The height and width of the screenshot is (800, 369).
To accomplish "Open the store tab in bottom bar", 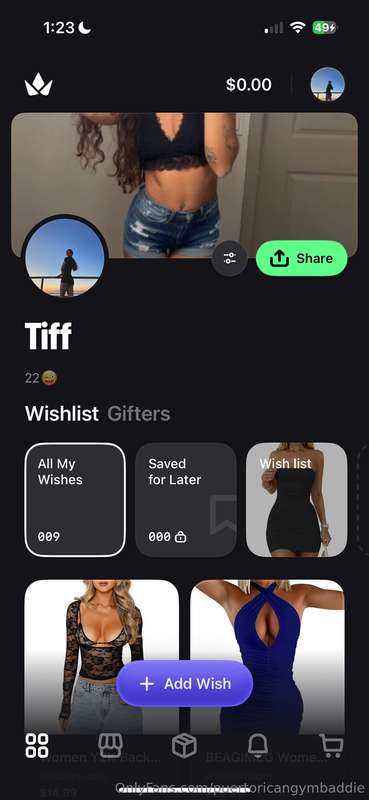I will (110, 746).
